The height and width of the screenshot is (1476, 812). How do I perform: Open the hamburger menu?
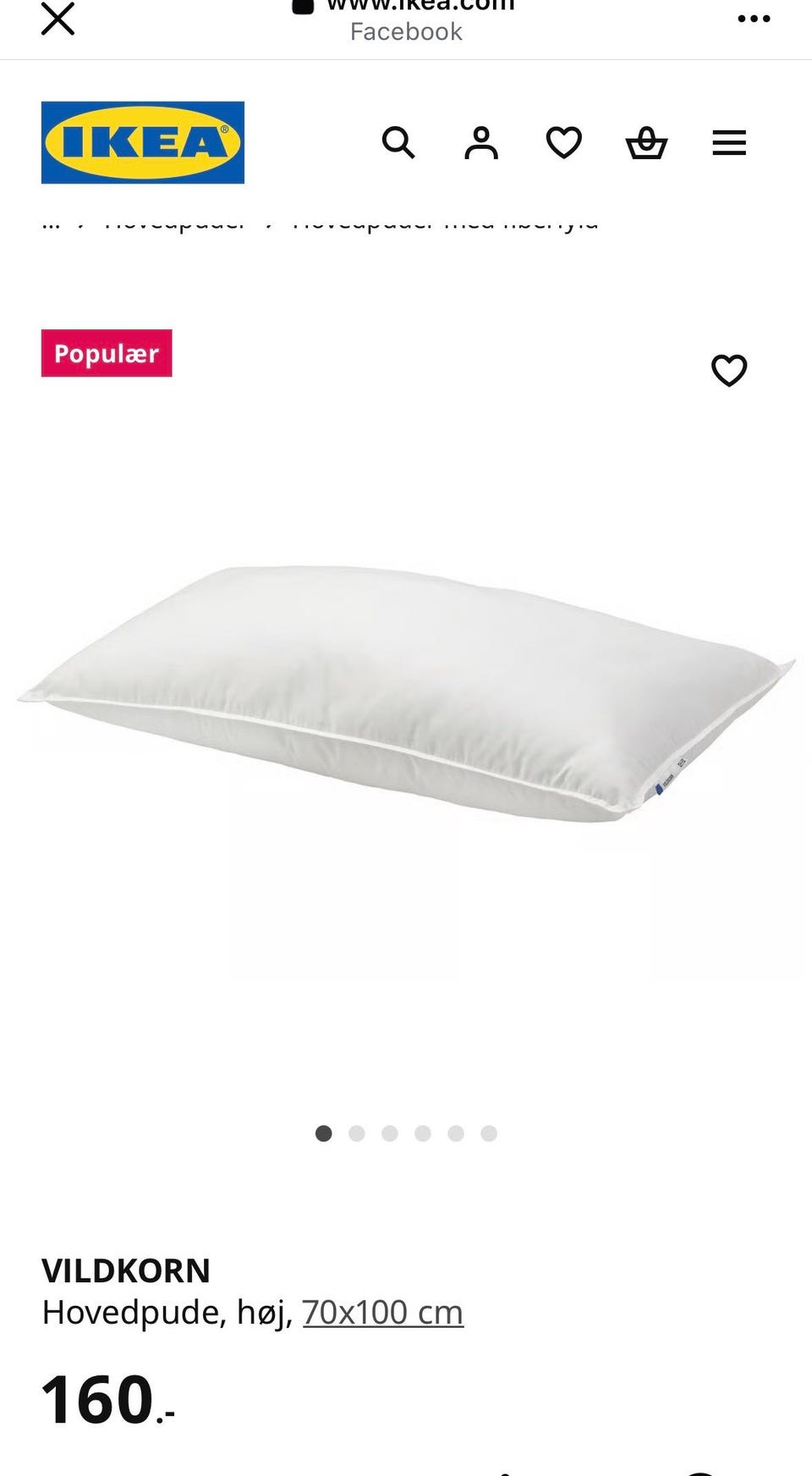pos(729,142)
